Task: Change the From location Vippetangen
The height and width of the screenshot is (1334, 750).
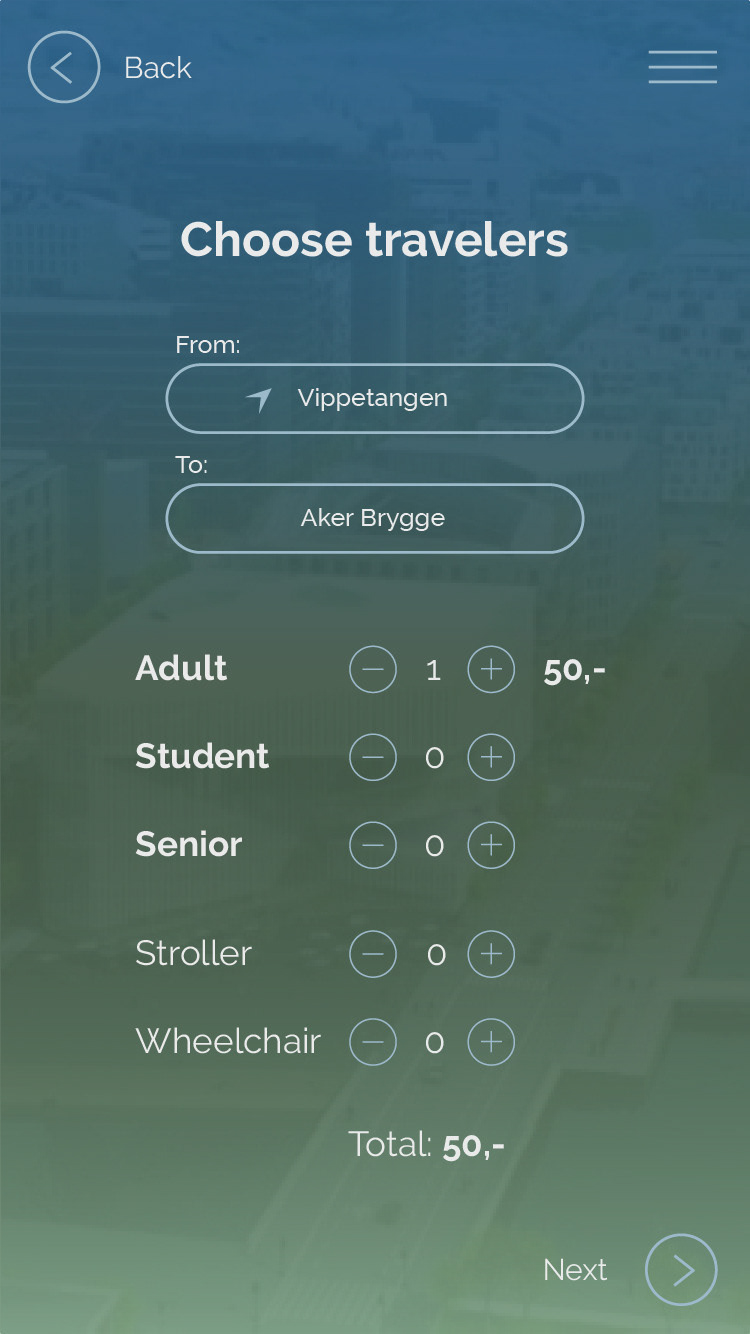Action: tap(374, 398)
